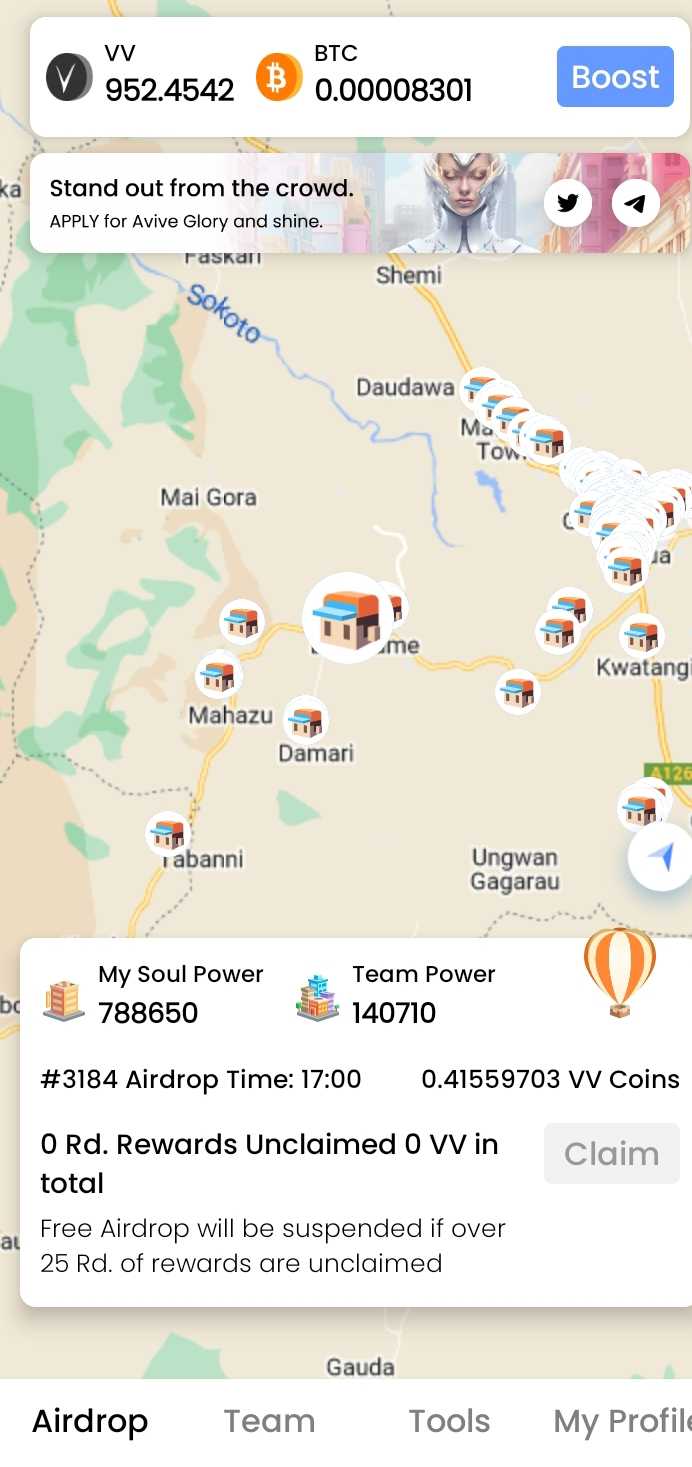Switch to the Team tab
The width and height of the screenshot is (692, 1467).
[269, 1421]
